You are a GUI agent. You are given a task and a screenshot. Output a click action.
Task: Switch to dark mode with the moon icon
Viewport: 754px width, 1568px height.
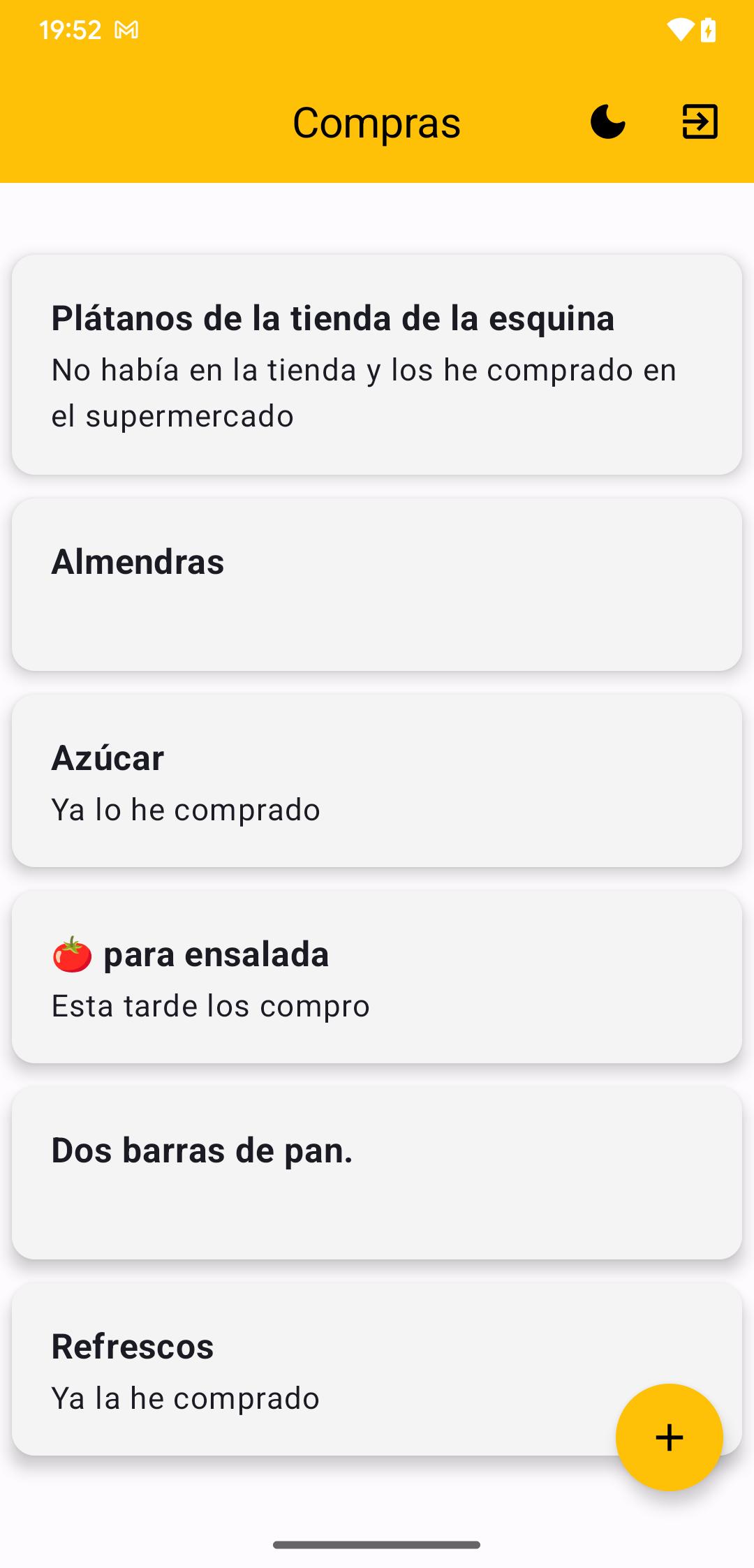(607, 122)
